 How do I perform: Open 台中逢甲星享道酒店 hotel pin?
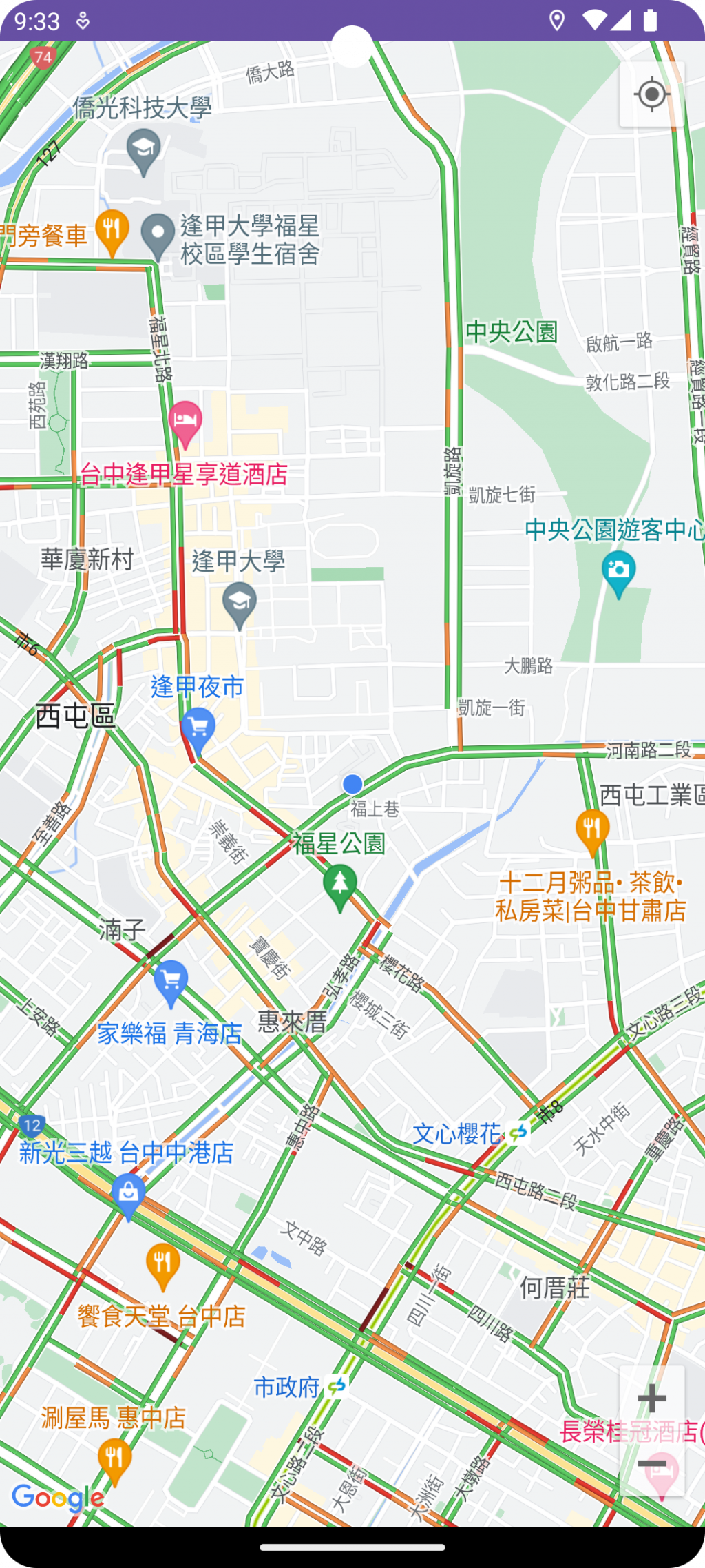click(x=185, y=422)
